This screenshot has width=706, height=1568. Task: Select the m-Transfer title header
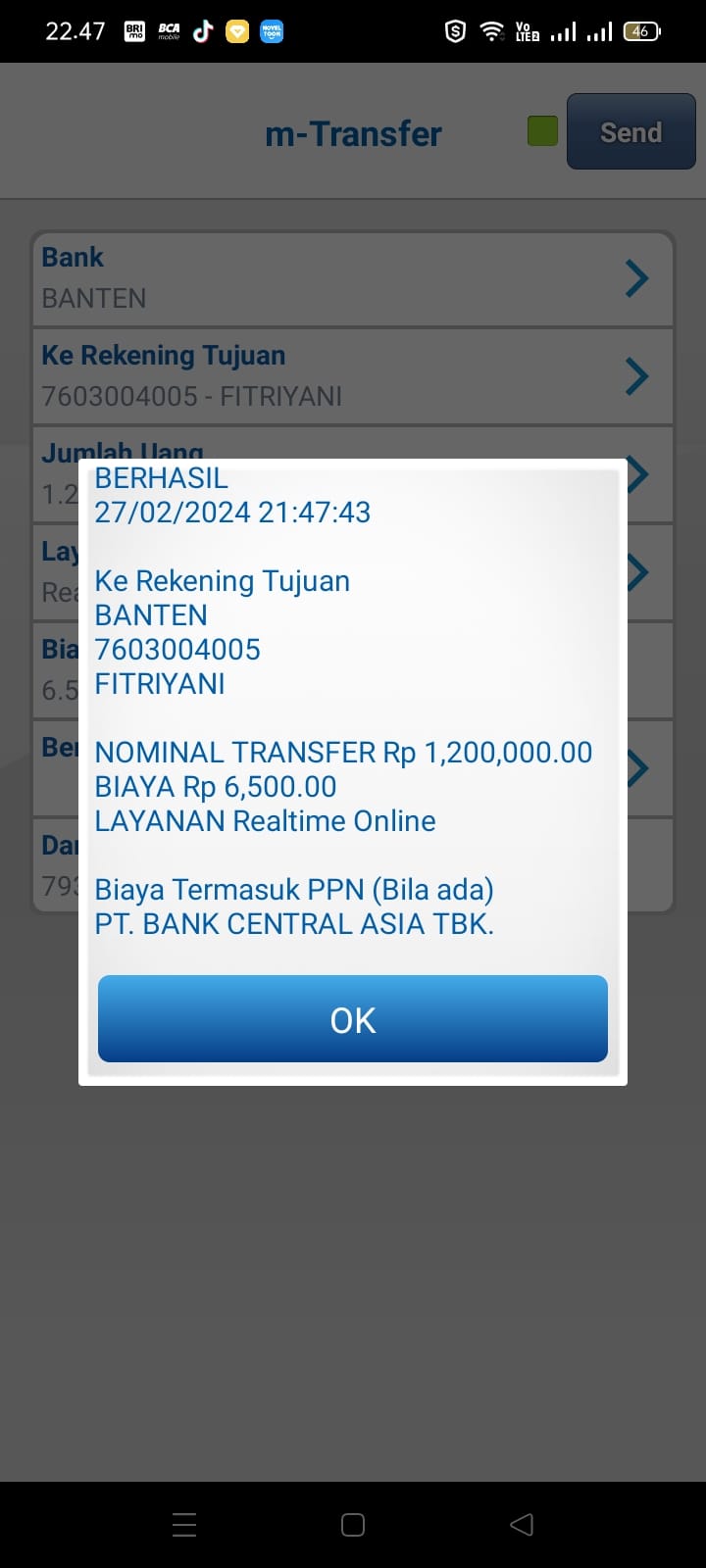coord(353,132)
